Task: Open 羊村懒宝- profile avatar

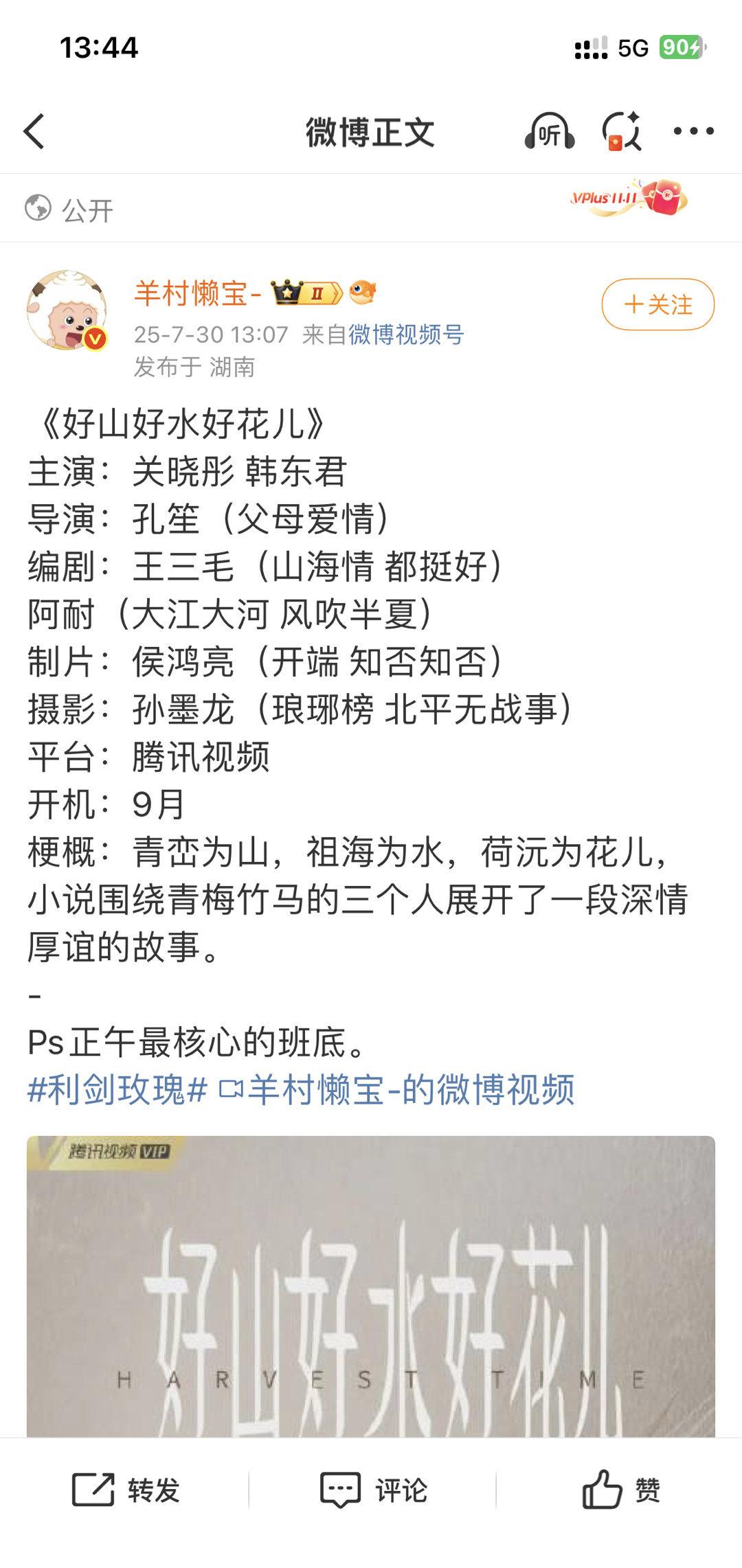Action: [x=67, y=311]
